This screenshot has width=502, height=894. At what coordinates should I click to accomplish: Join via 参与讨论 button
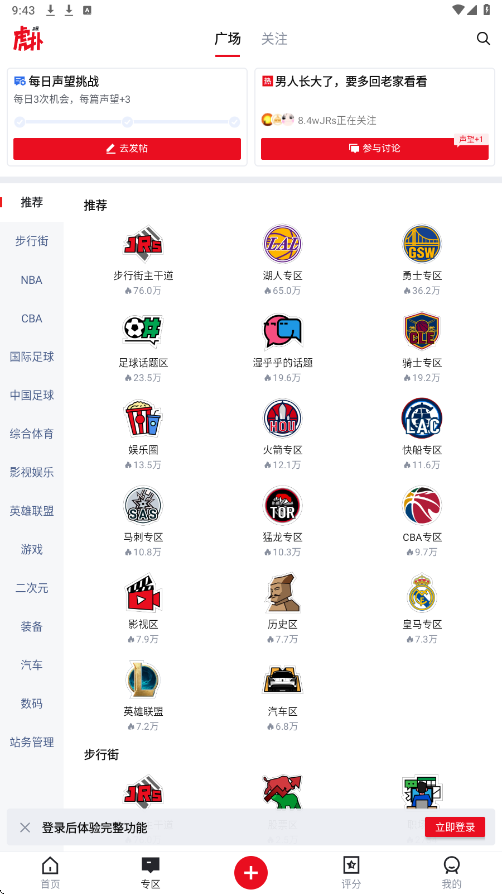(375, 149)
